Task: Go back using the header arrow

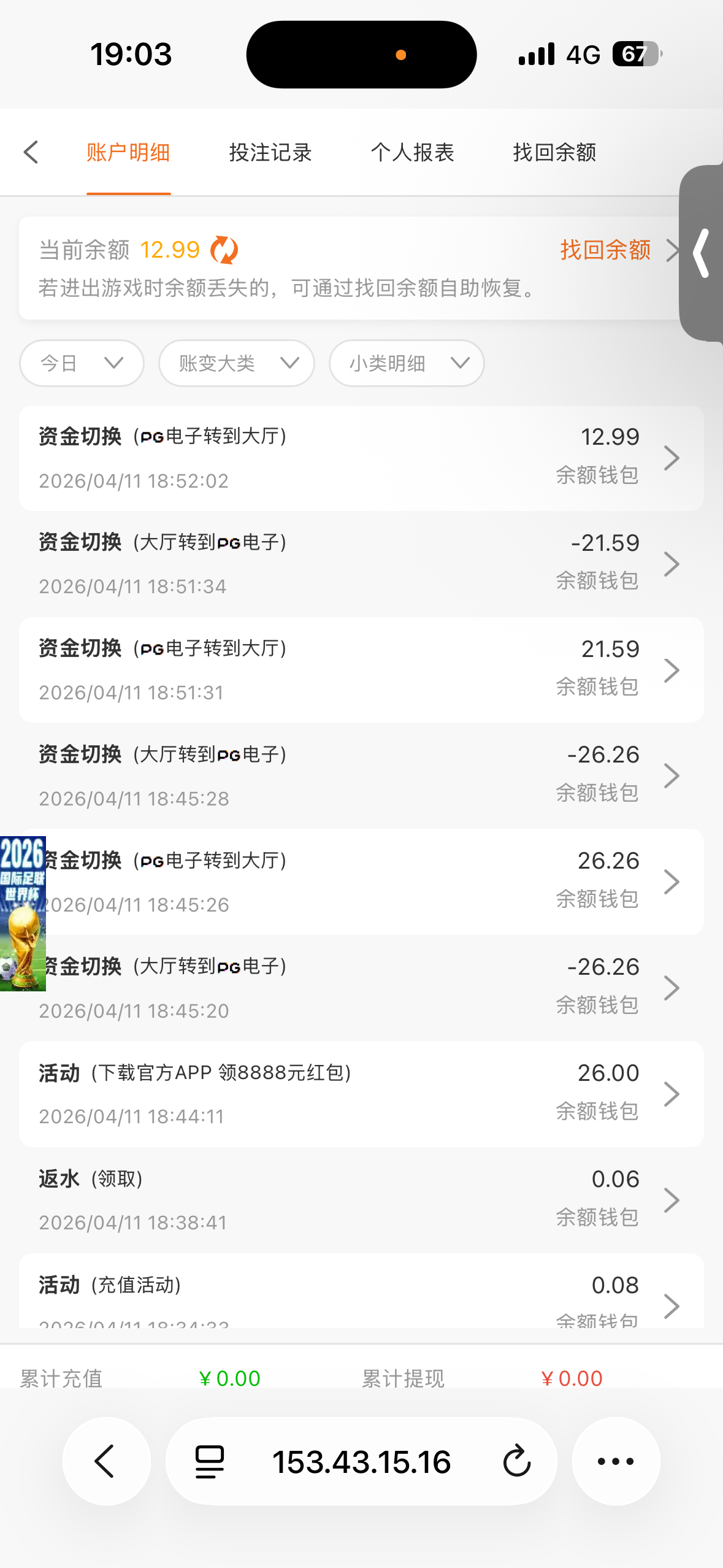Action: [31, 152]
